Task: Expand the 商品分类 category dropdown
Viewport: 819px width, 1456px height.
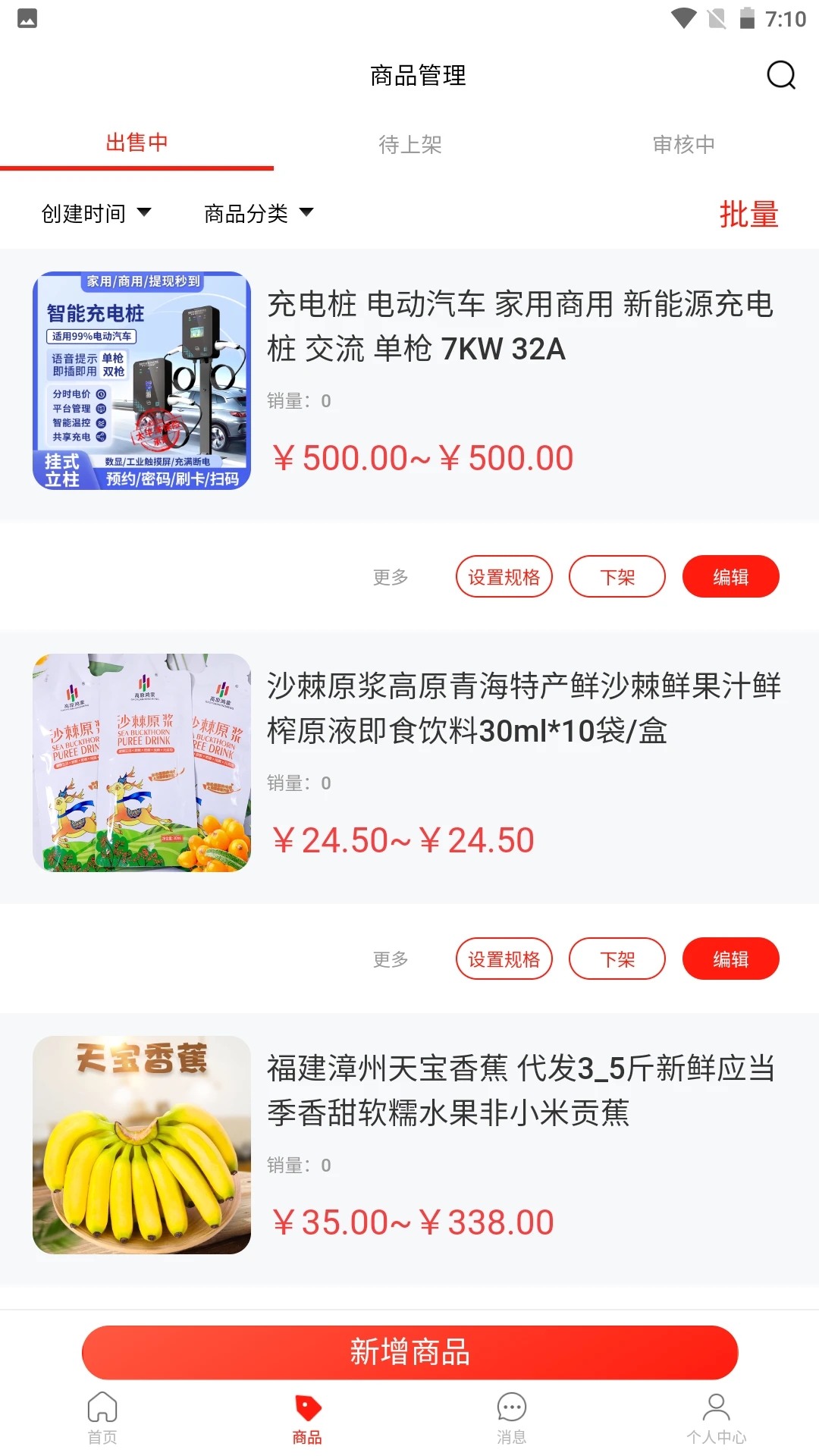Action: pos(256,213)
